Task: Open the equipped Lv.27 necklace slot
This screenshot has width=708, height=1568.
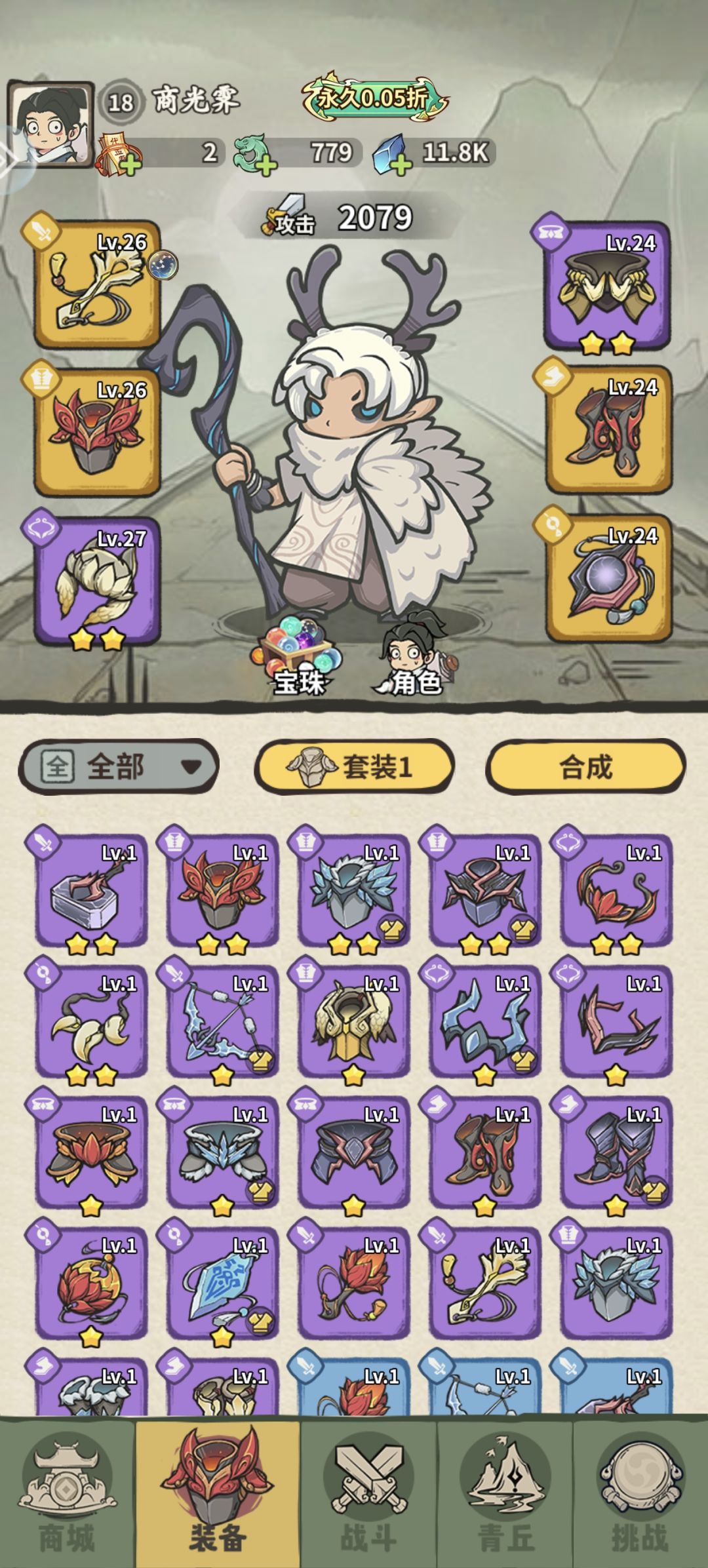Action: (x=97, y=581)
